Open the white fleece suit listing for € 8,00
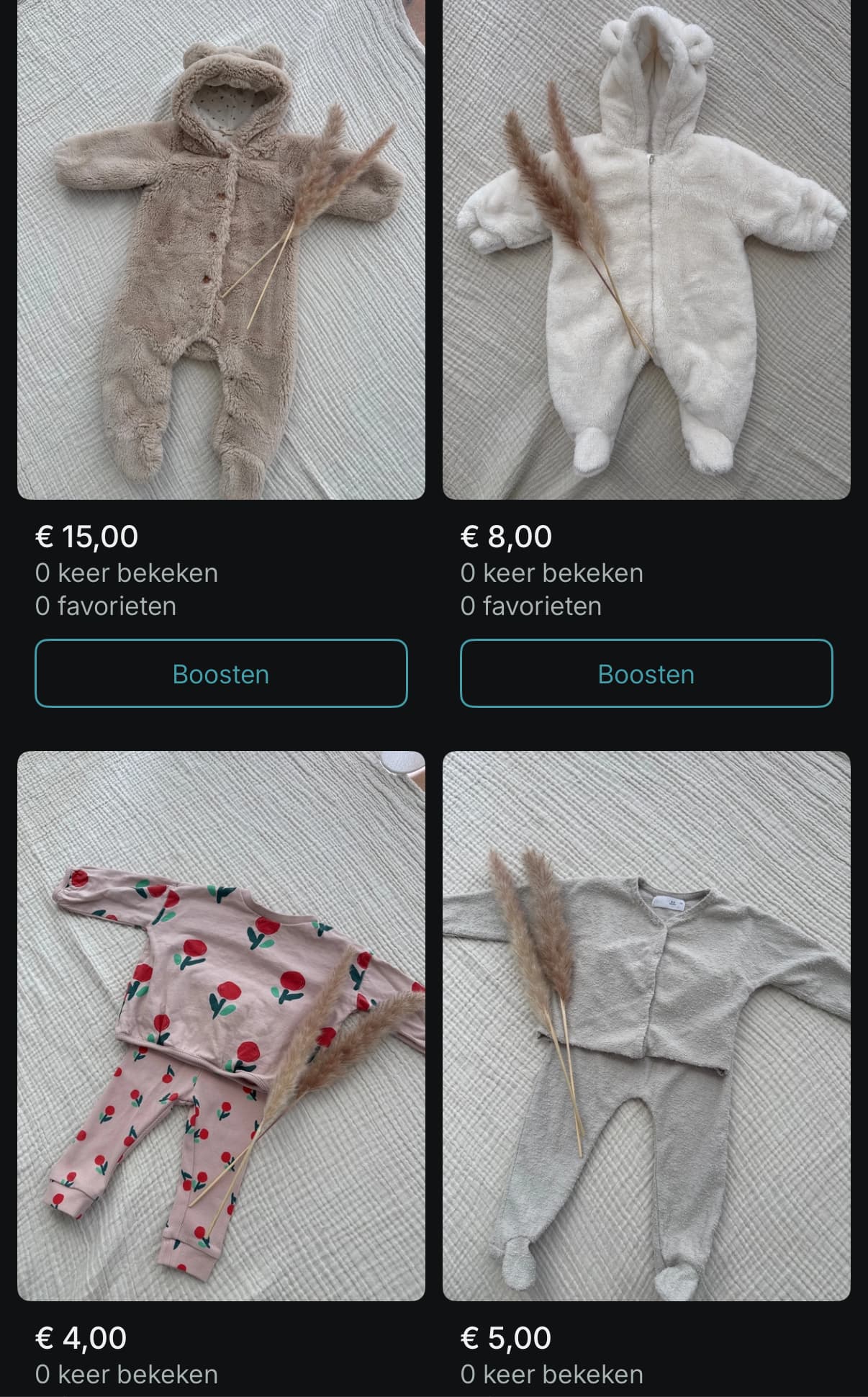This screenshot has height=1397, width=868. 646,249
